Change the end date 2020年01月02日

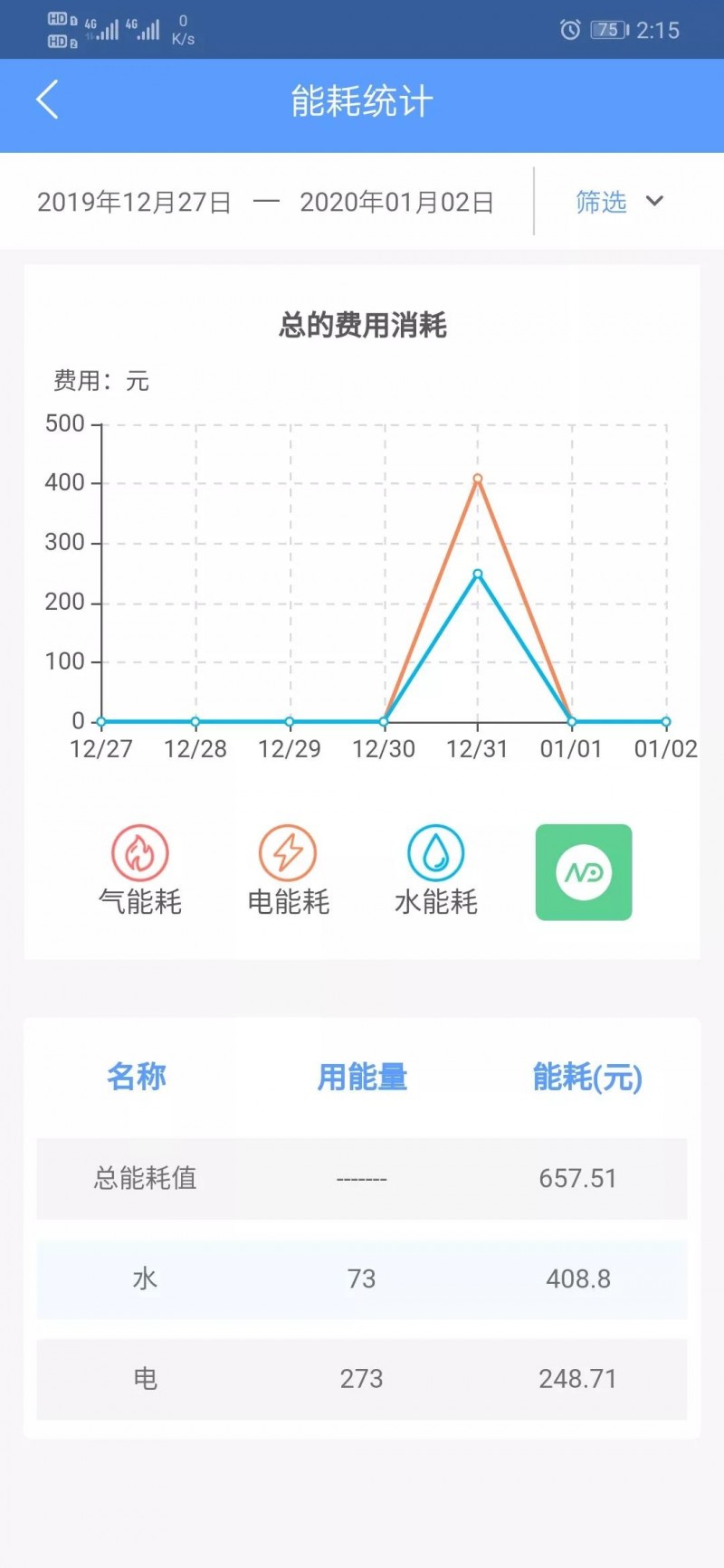pos(396,202)
